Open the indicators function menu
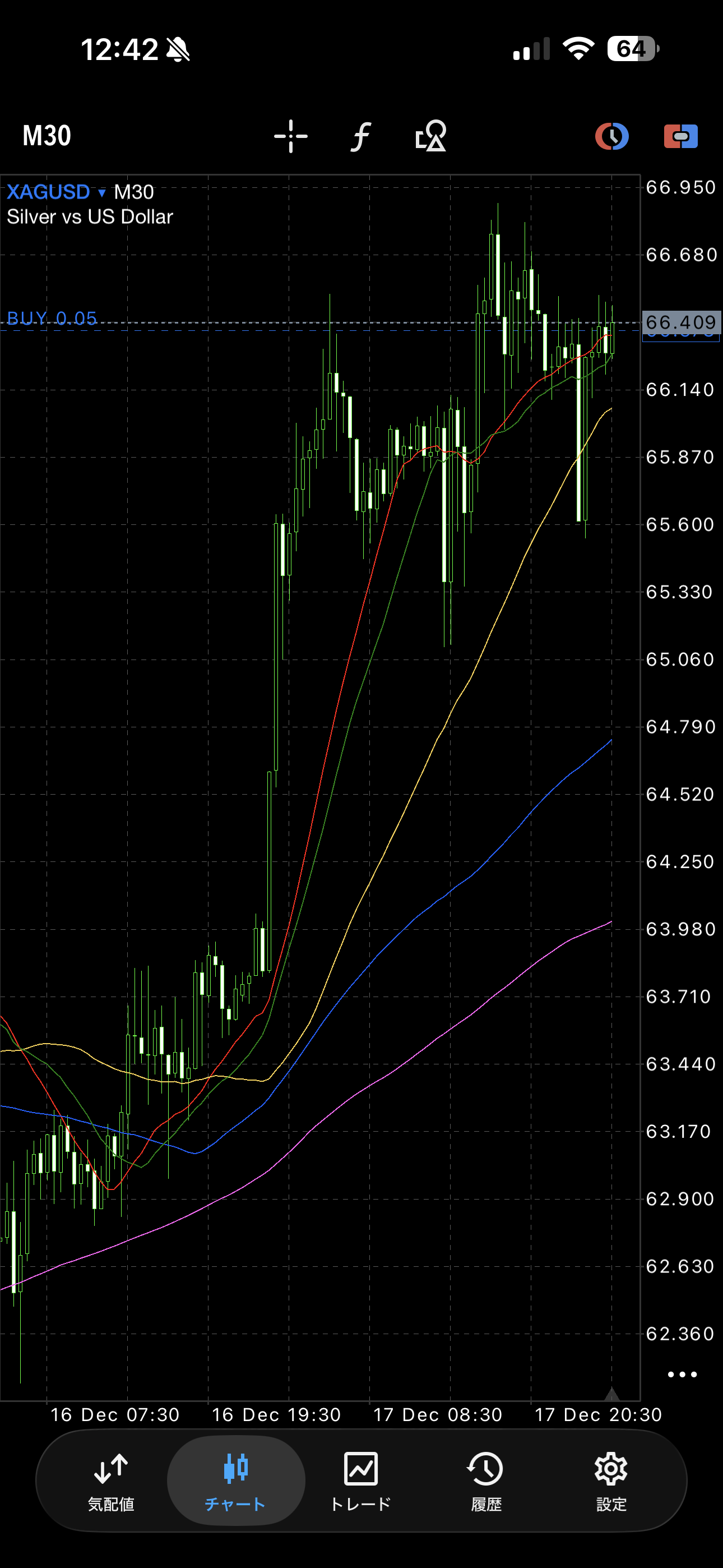This screenshot has height=1568, width=723. (361, 136)
